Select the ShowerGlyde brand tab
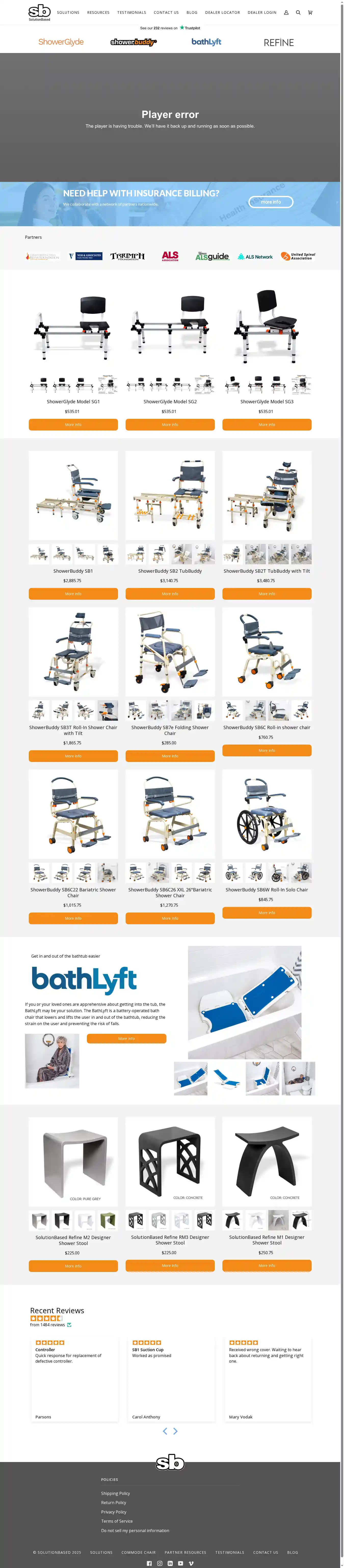 61,42
